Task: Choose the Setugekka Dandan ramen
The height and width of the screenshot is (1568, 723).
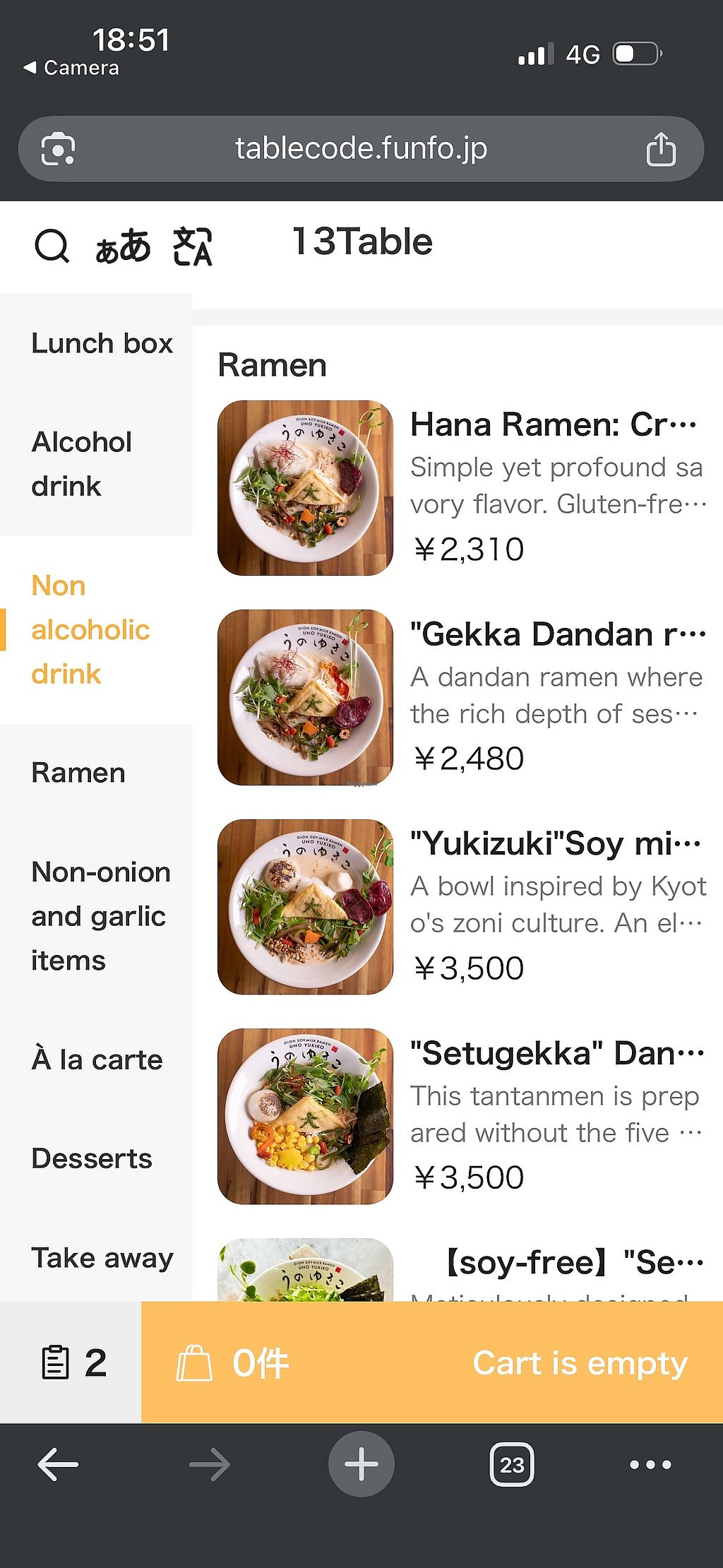Action: coord(462,1116)
